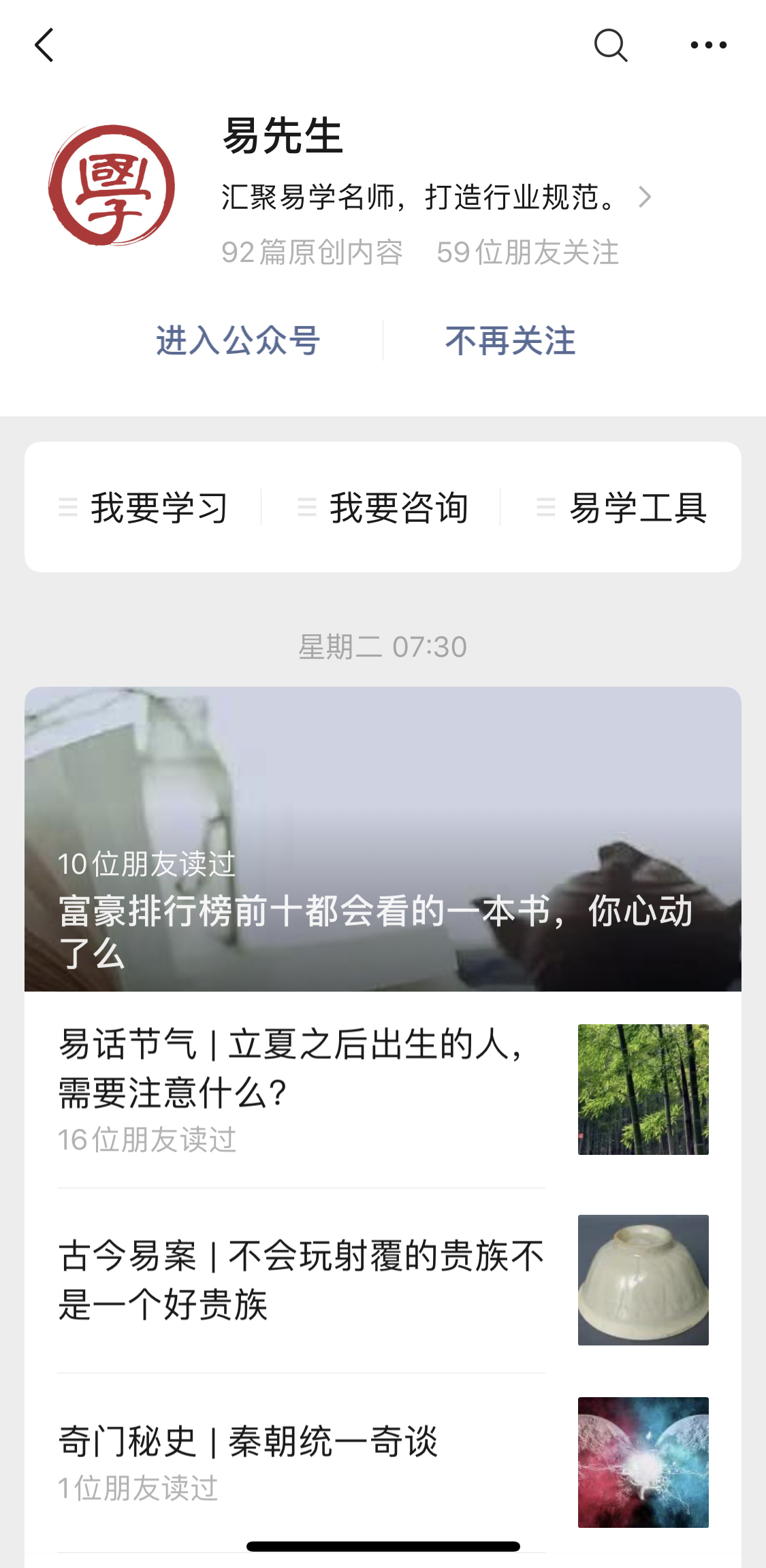
Task: Open the 我要咨询 menu
Action: 383,508
